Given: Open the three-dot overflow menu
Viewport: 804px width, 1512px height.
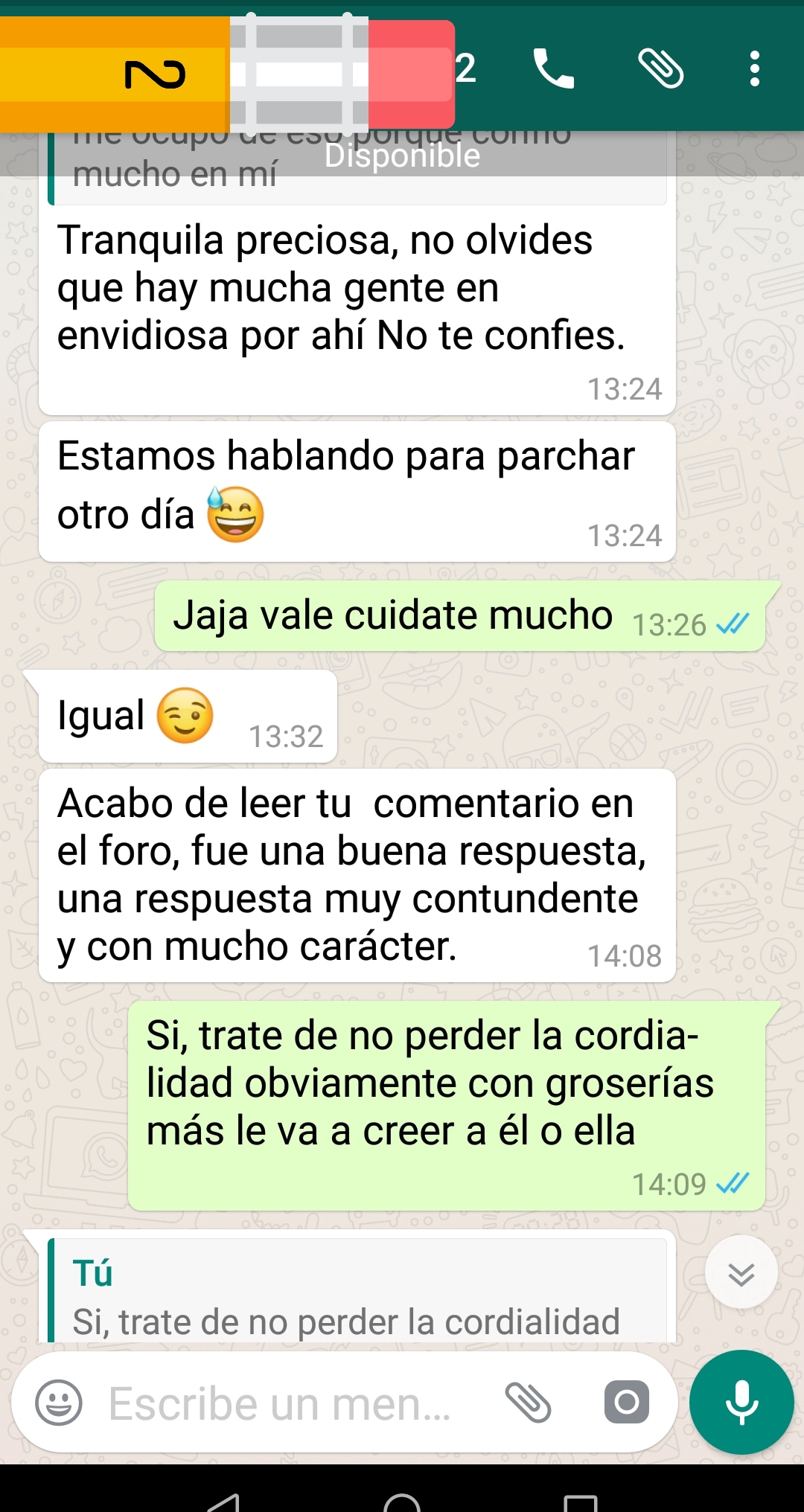Looking at the screenshot, I should coord(754,69).
